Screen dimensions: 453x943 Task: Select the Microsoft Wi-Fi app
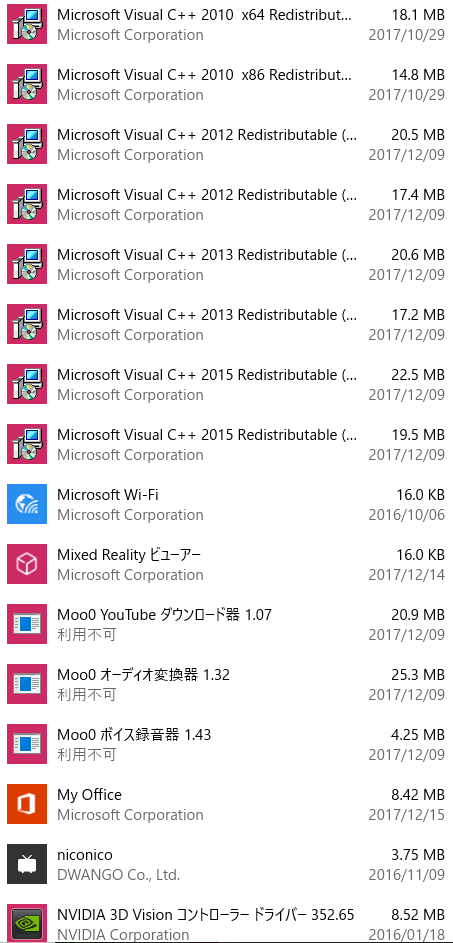click(x=226, y=504)
